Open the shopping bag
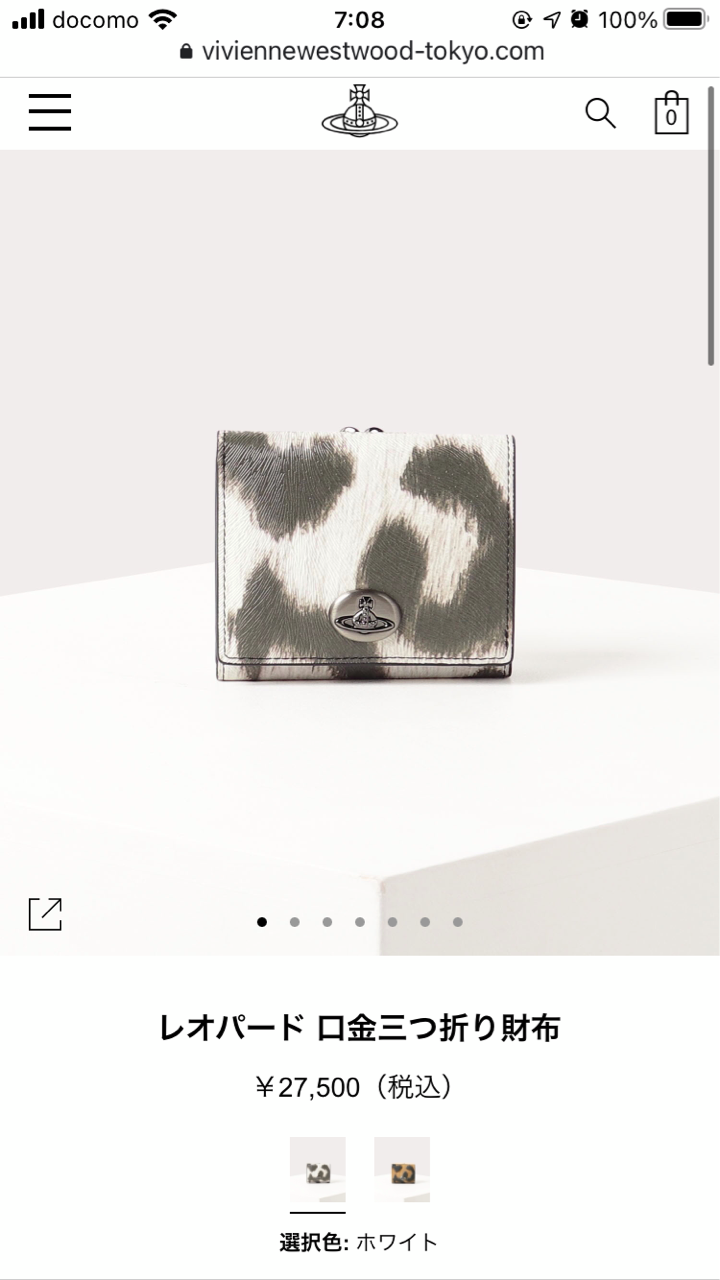Image resolution: width=720 pixels, height=1280 pixels. [671, 113]
